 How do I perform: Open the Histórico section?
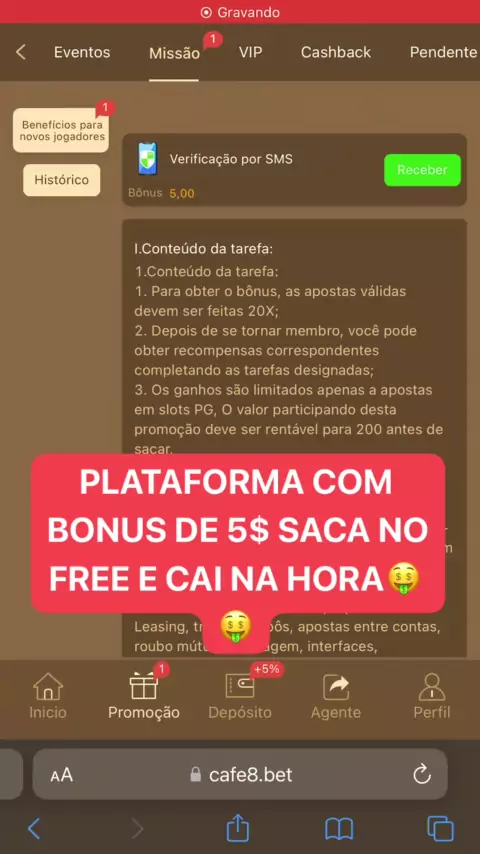tap(61, 180)
